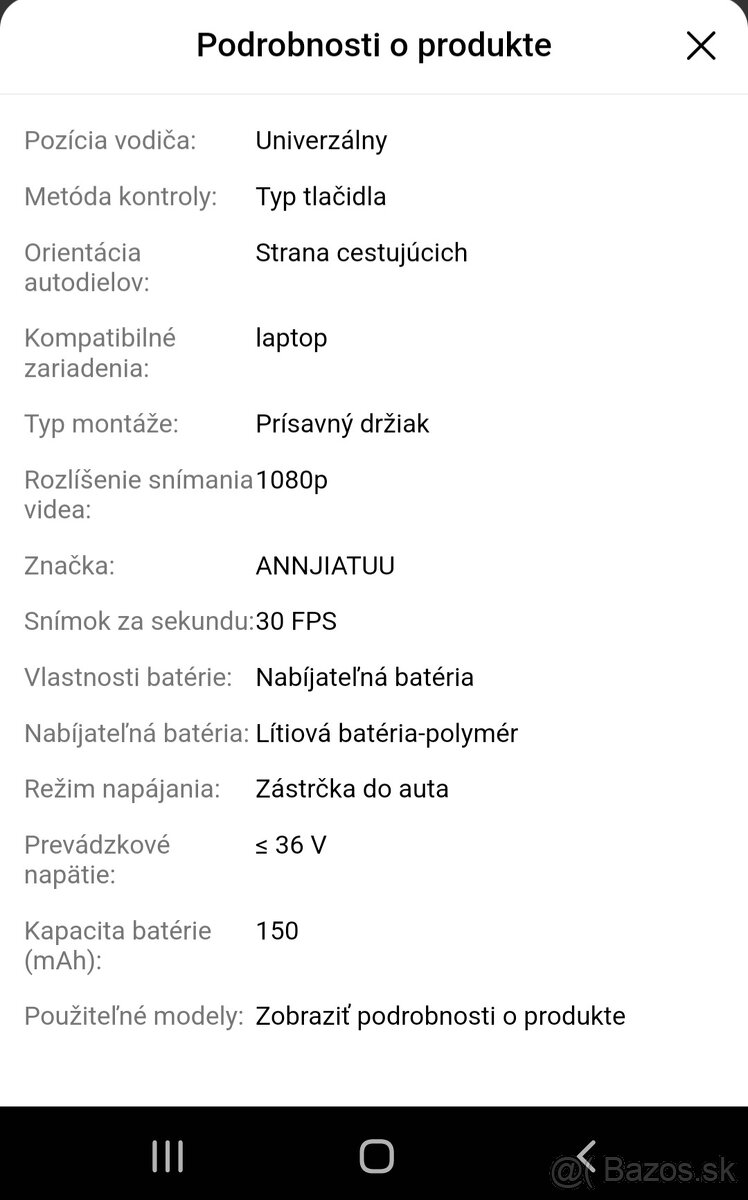The width and height of the screenshot is (748, 1200).
Task: Tap the "Podrobnosti o produkte" header title
Action: tap(374, 45)
